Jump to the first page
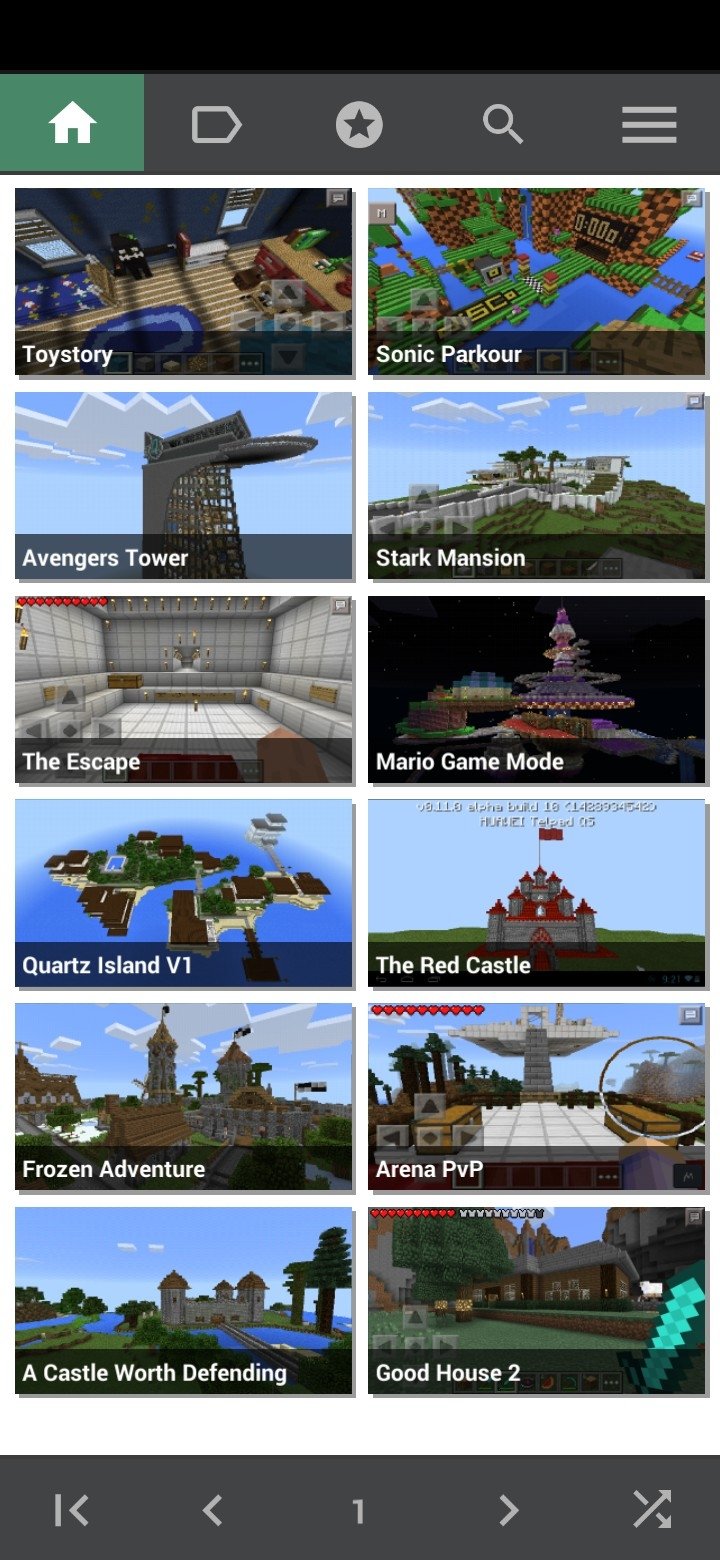 click(x=72, y=1509)
